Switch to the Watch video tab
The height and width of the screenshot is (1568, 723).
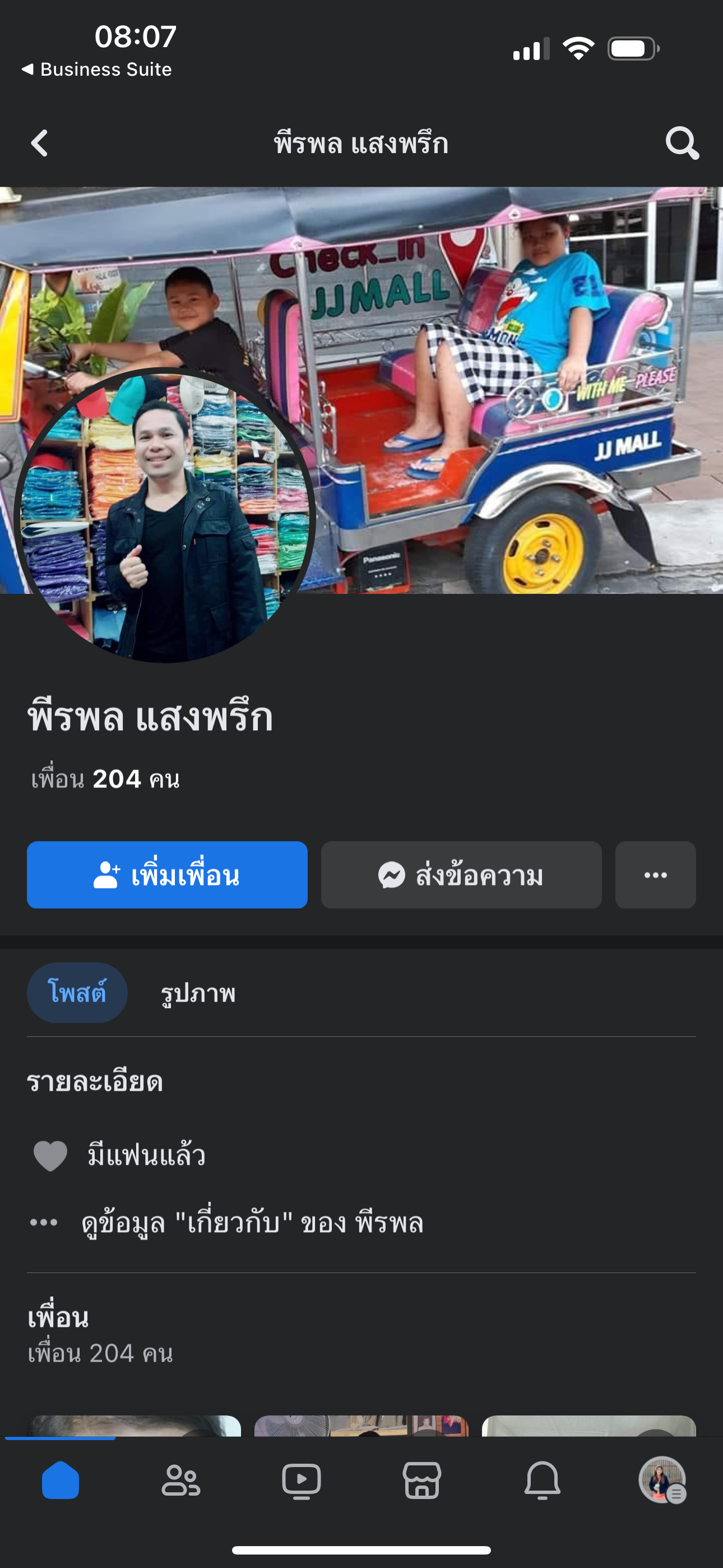(x=302, y=1480)
